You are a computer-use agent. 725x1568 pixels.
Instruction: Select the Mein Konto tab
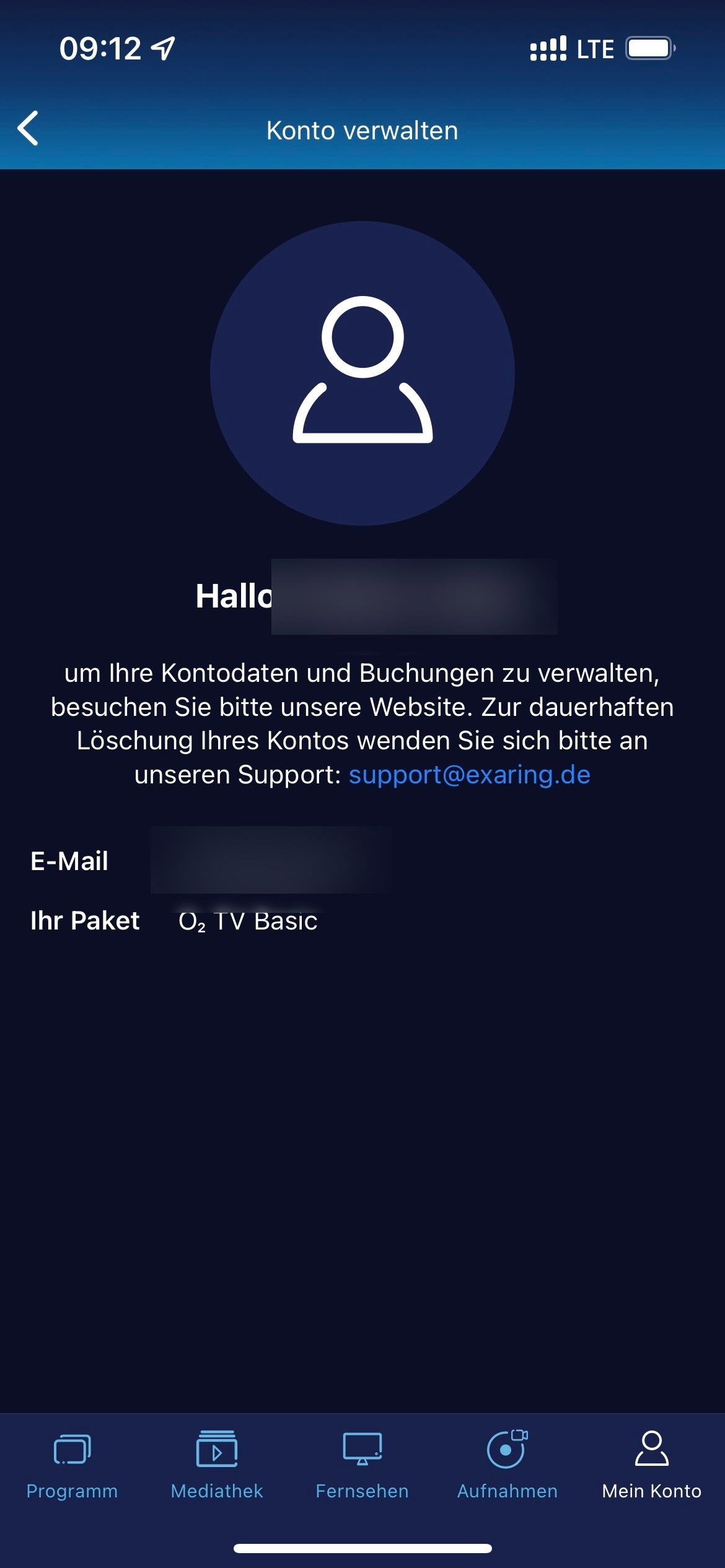(651, 1464)
